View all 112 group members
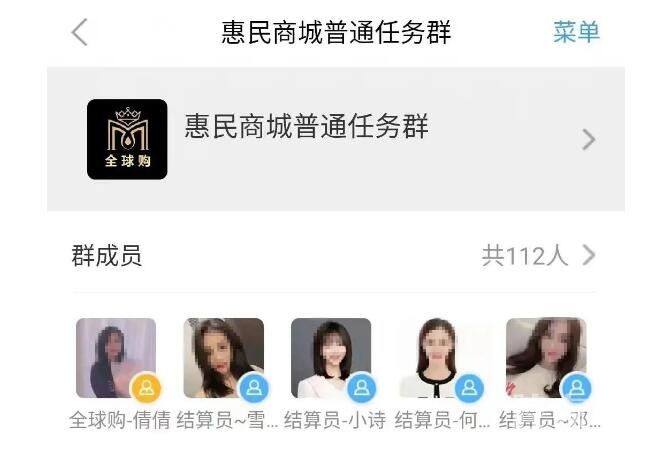 538,256
